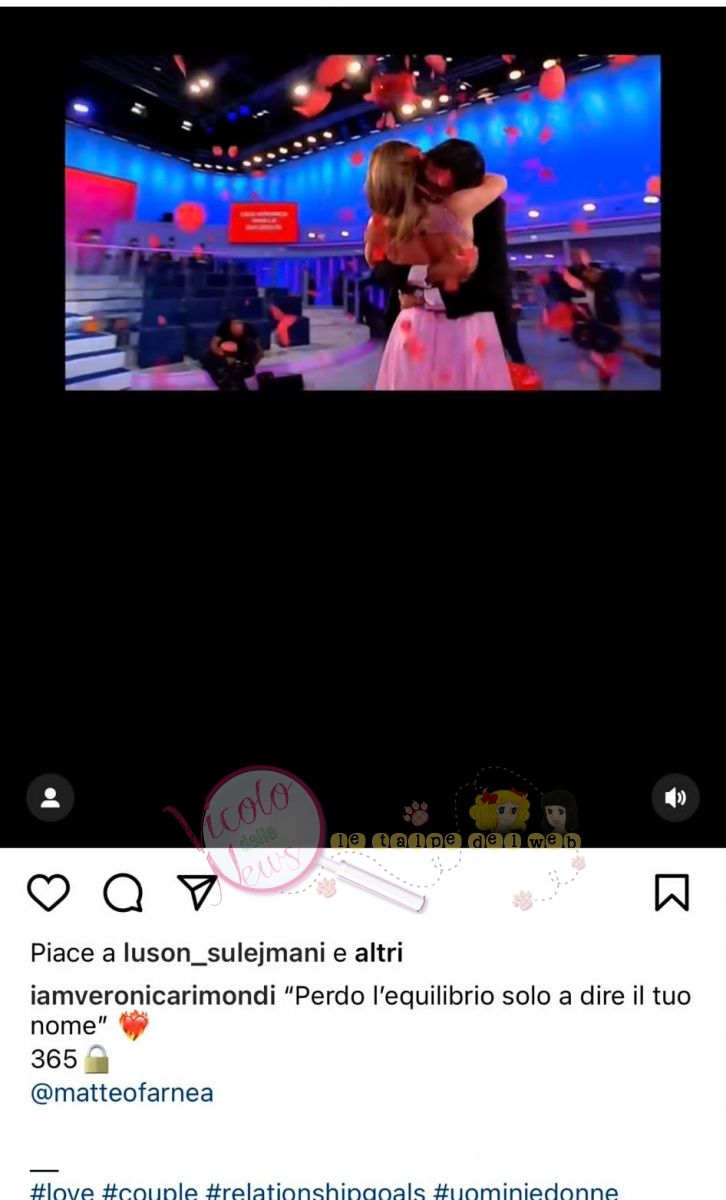The height and width of the screenshot is (1200, 726).
Task: Show people tagged in the video
Action: (x=50, y=797)
